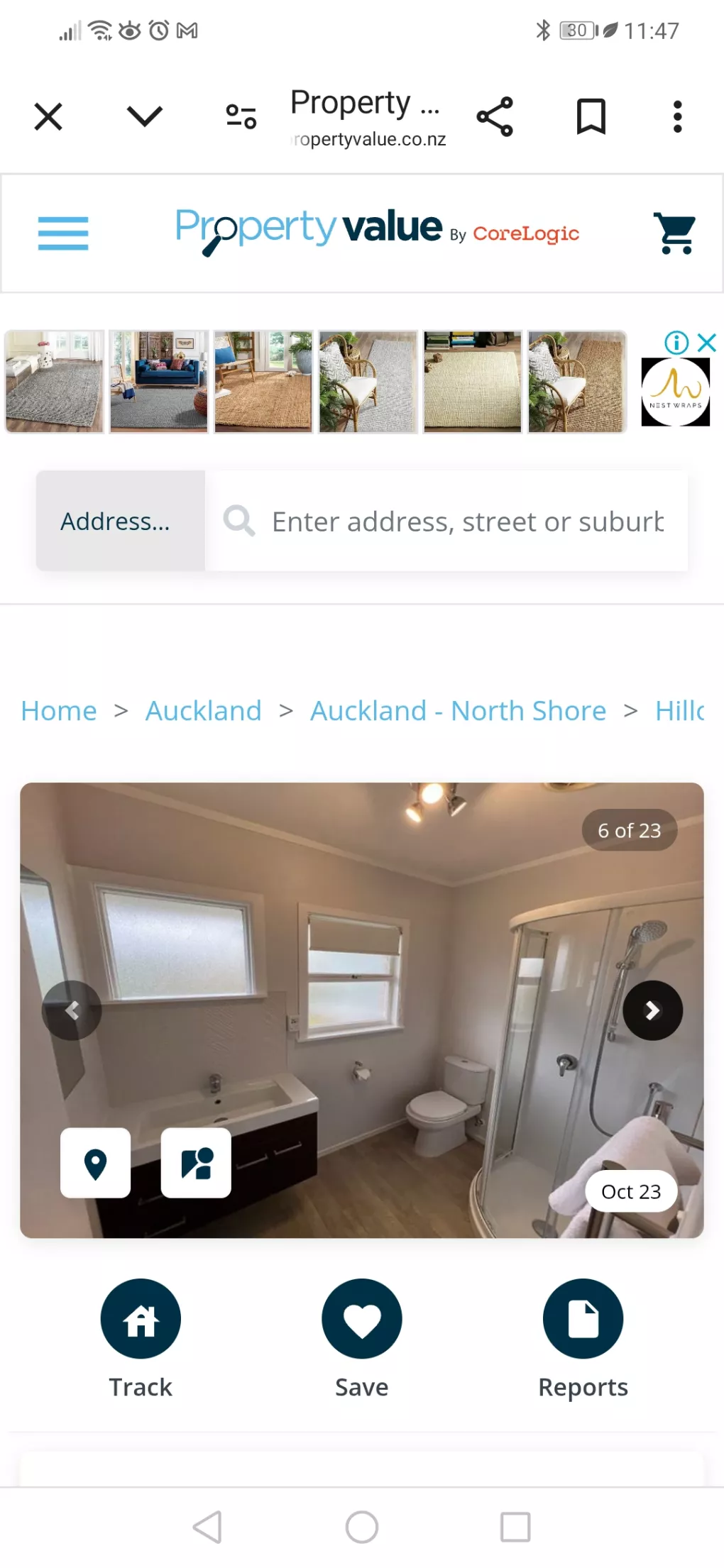Viewport: 724px width, 1568px height.
Task: Bookmark this page in the browser
Action: click(x=591, y=116)
